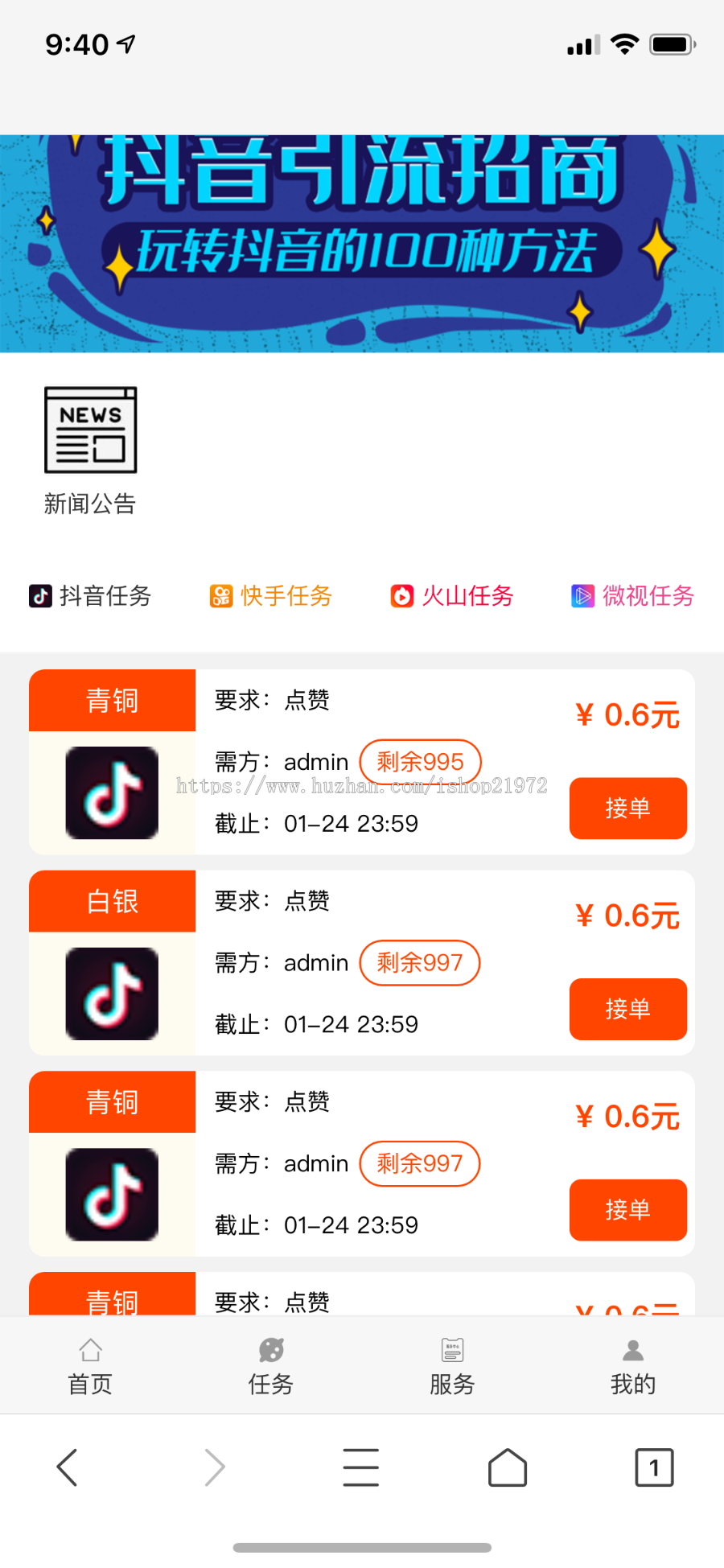Tap the 我的 profile person icon
Screen dimensions: 724x1568
coord(632,1349)
